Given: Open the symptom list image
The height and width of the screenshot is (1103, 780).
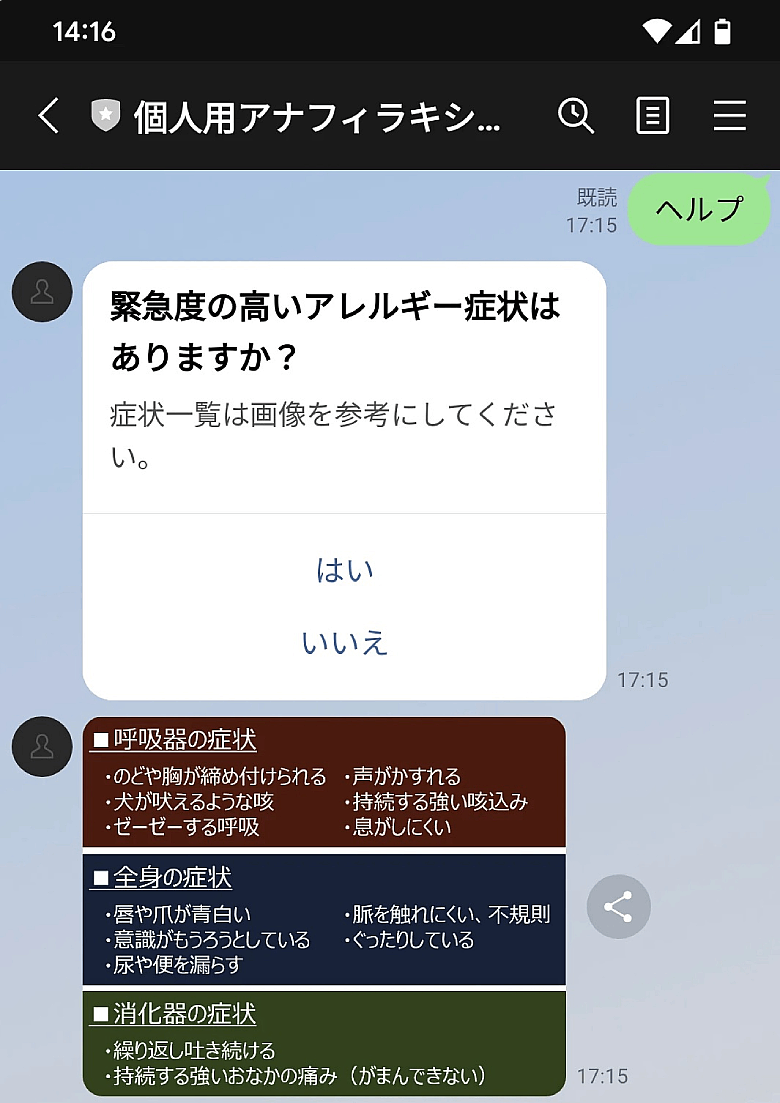Looking at the screenshot, I should point(324,906).
